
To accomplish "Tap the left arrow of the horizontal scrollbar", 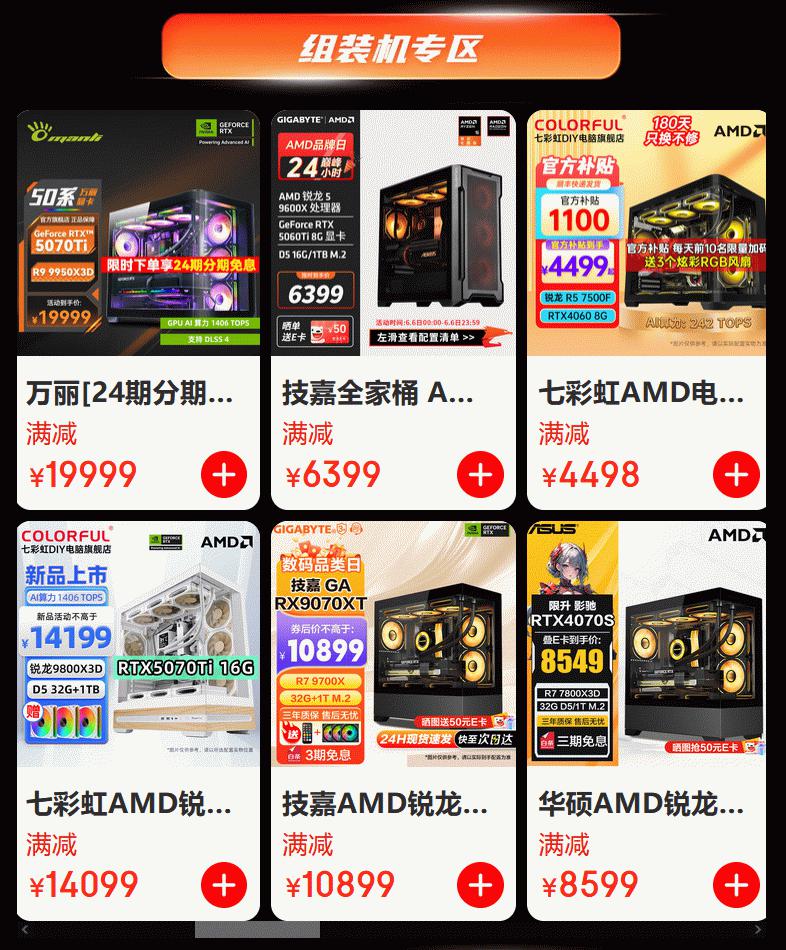I will pos(26,930).
